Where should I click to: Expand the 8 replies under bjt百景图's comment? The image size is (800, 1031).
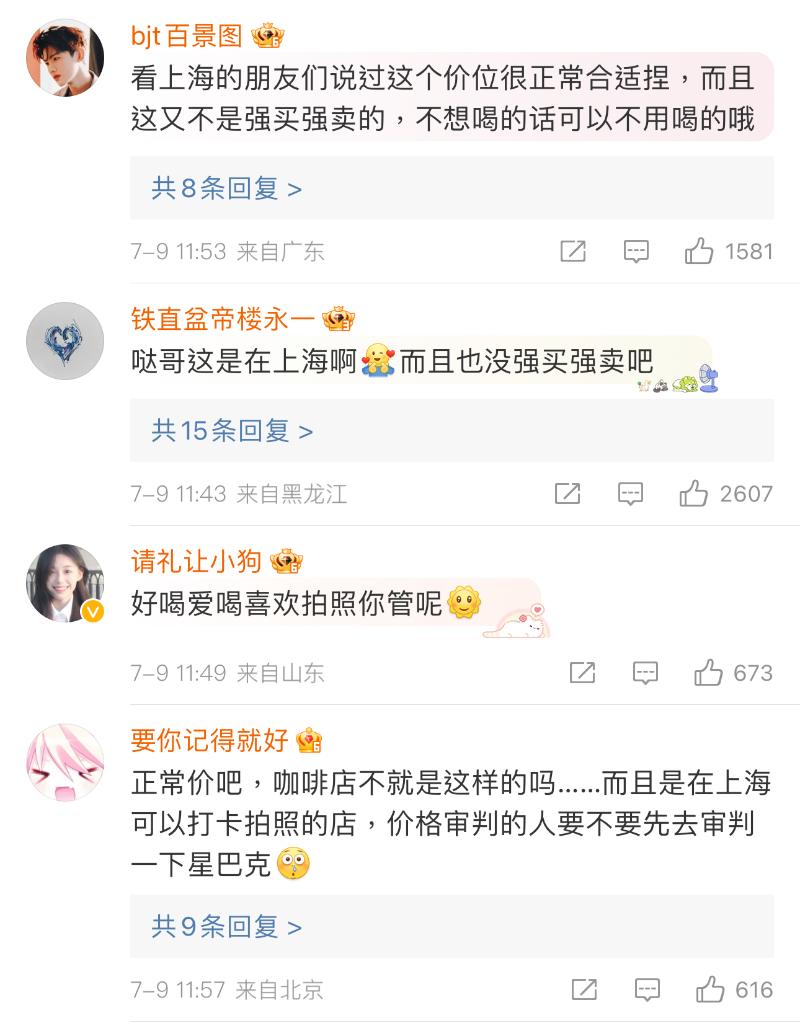coord(227,188)
